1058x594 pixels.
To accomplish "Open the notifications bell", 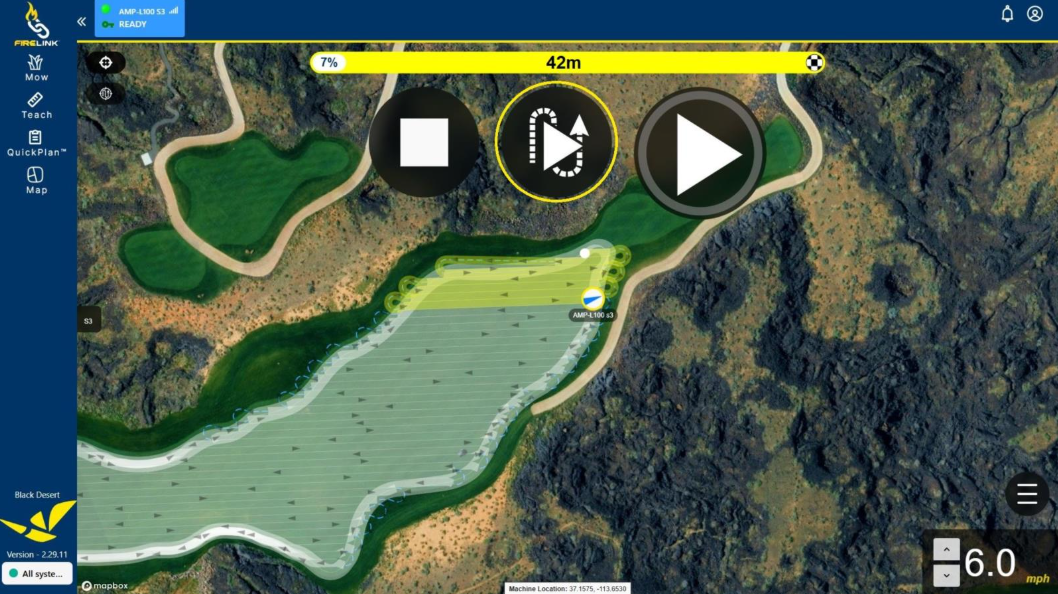I will [1007, 14].
